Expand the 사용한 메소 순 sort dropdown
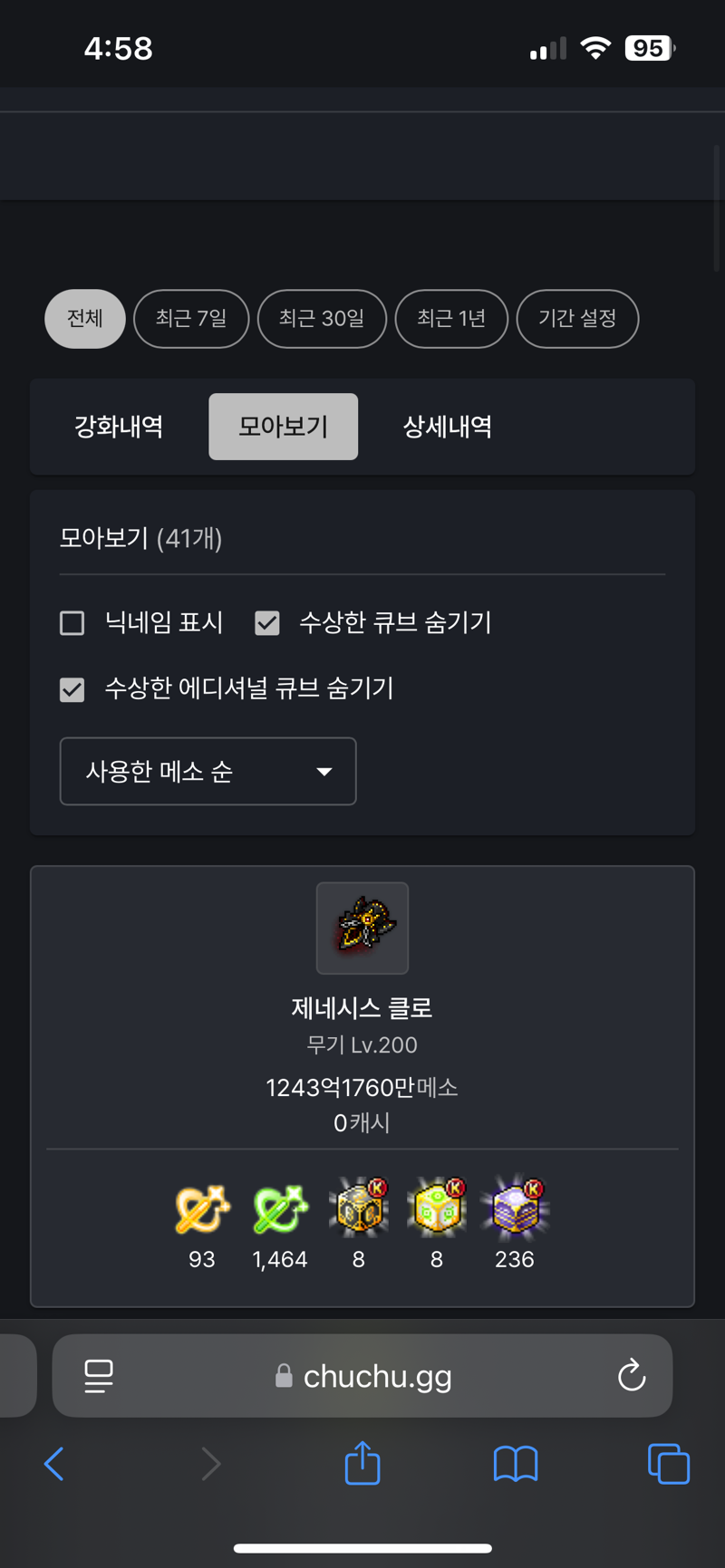This screenshot has width=725, height=1568. (208, 772)
